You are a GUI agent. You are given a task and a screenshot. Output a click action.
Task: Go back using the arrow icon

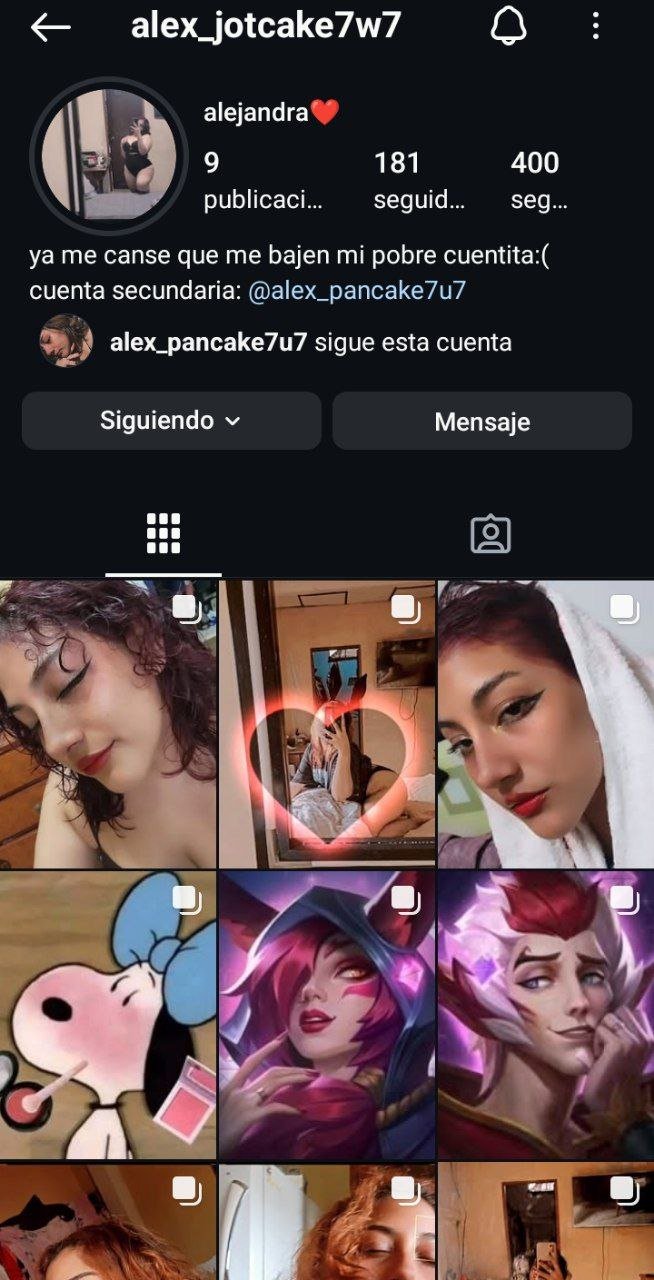tap(50, 27)
